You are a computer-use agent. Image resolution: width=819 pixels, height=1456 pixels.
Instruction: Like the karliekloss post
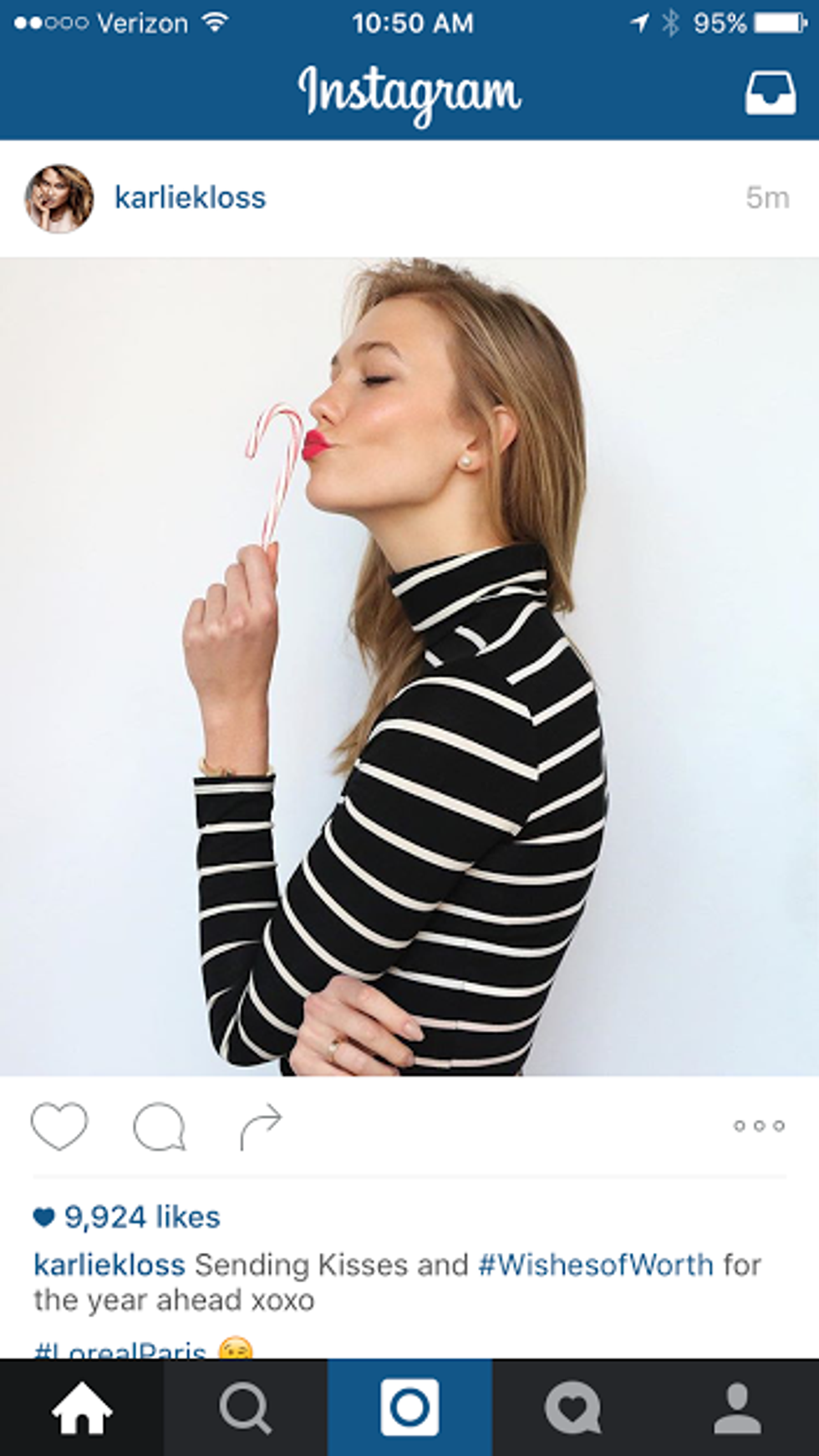(x=58, y=1126)
